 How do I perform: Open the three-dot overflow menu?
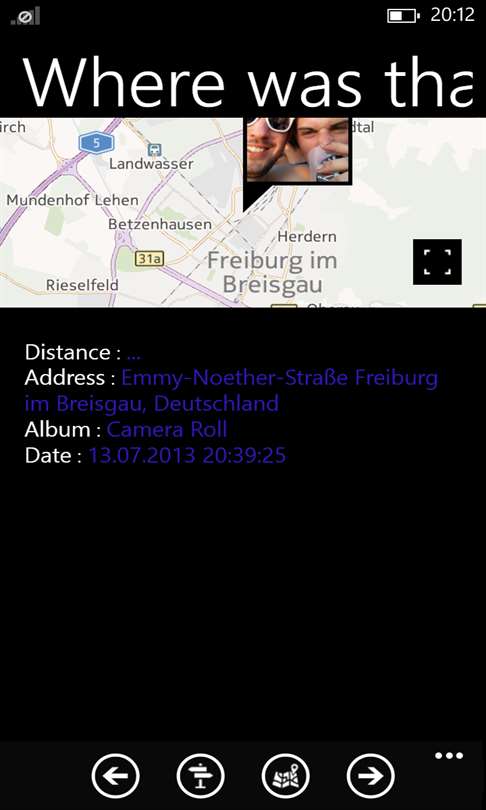[449, 756]
